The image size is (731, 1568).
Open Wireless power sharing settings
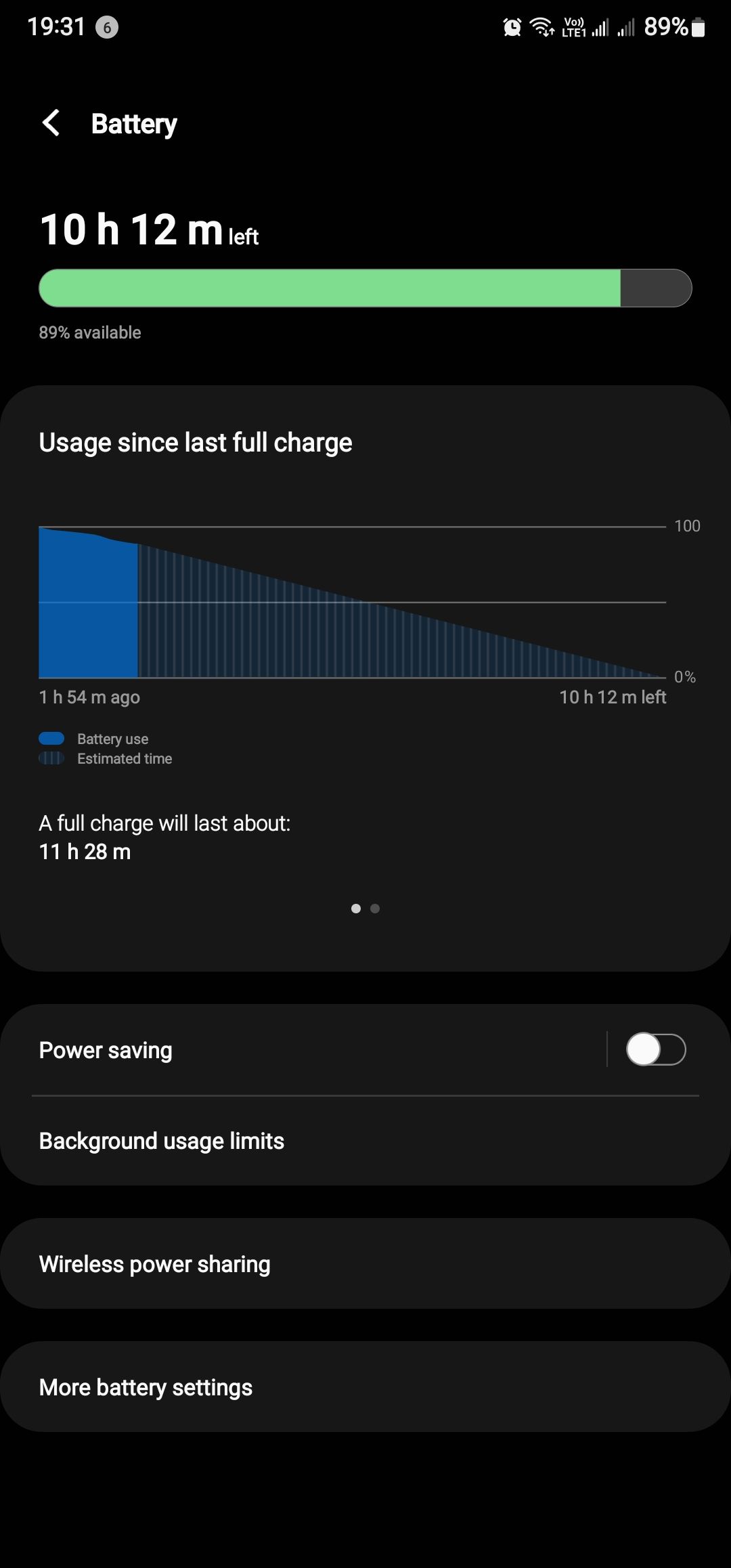coord(365,1263)
